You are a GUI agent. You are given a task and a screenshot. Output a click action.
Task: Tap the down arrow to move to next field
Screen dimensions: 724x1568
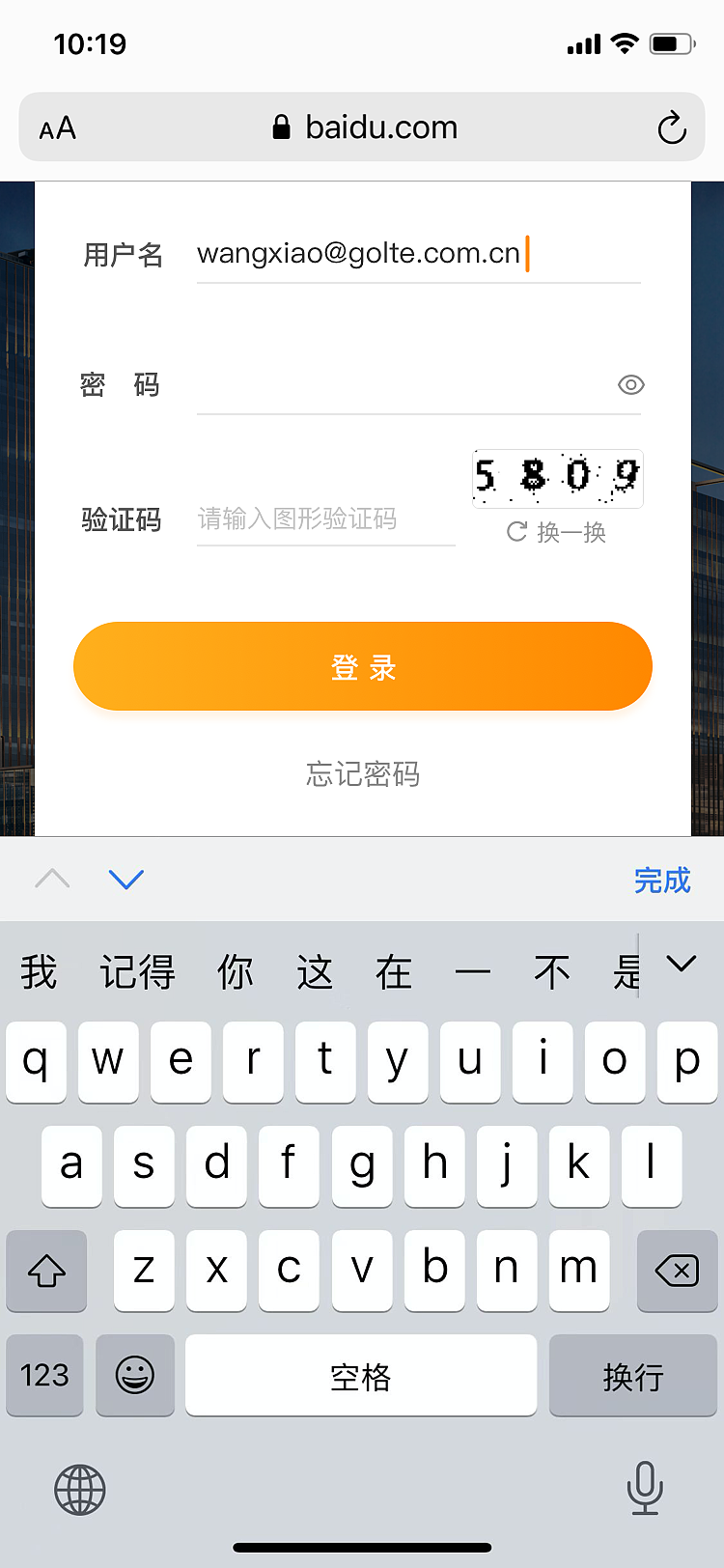pyautogui.click(x=126, y=879)
